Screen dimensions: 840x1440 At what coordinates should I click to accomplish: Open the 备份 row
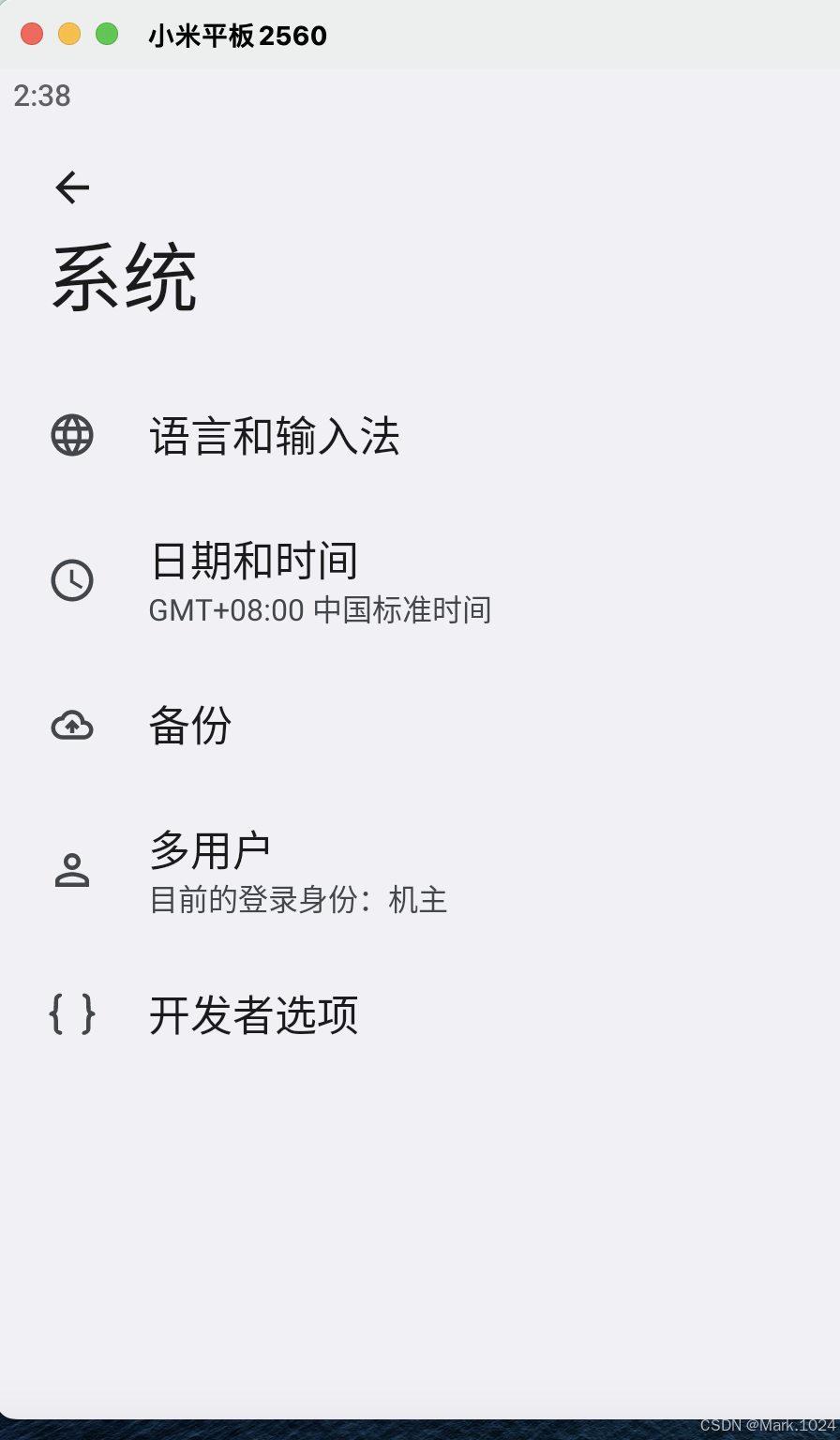click(190, 726)
